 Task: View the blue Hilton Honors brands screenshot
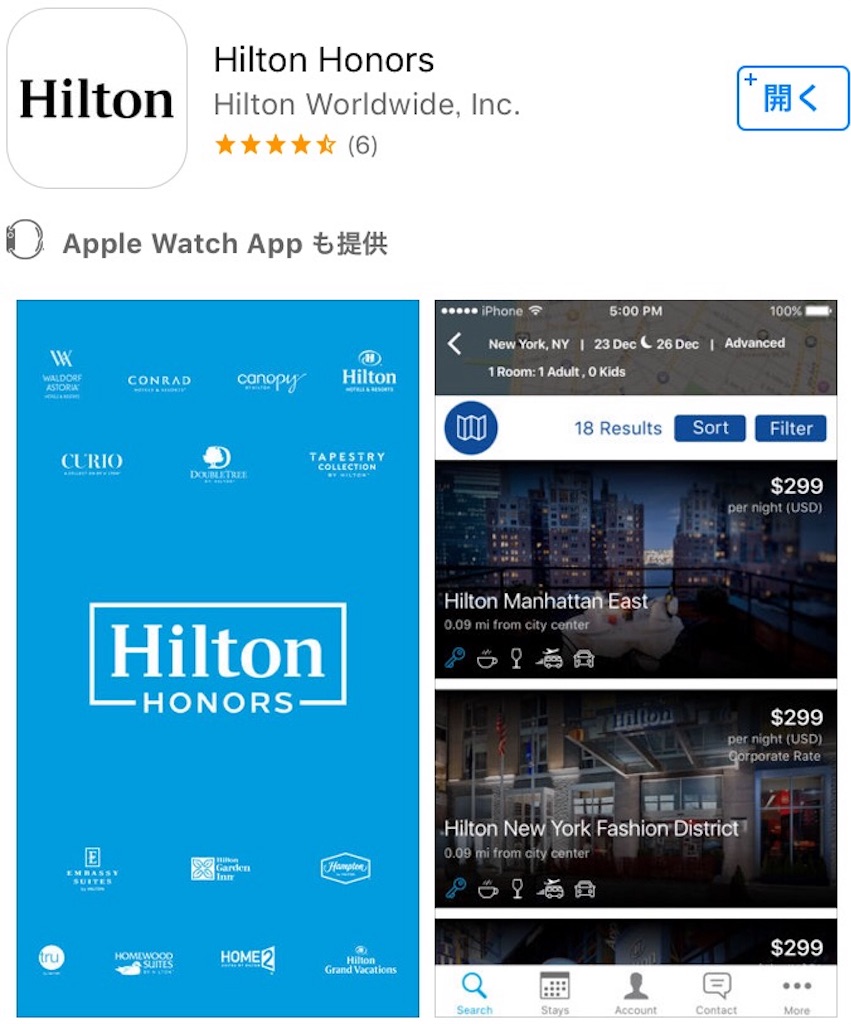pyautogui.click(x=217, y=658)
